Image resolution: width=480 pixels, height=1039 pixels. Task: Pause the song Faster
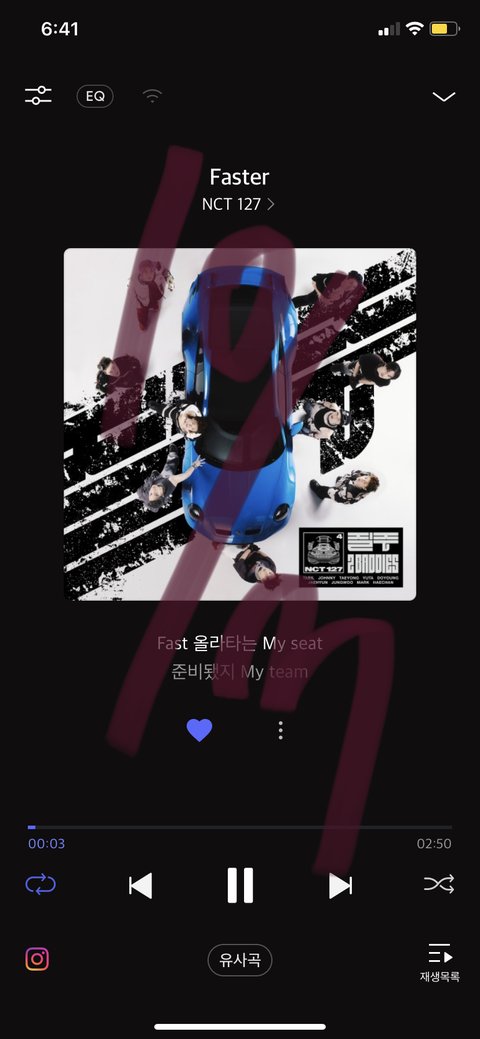click(240, 885)
